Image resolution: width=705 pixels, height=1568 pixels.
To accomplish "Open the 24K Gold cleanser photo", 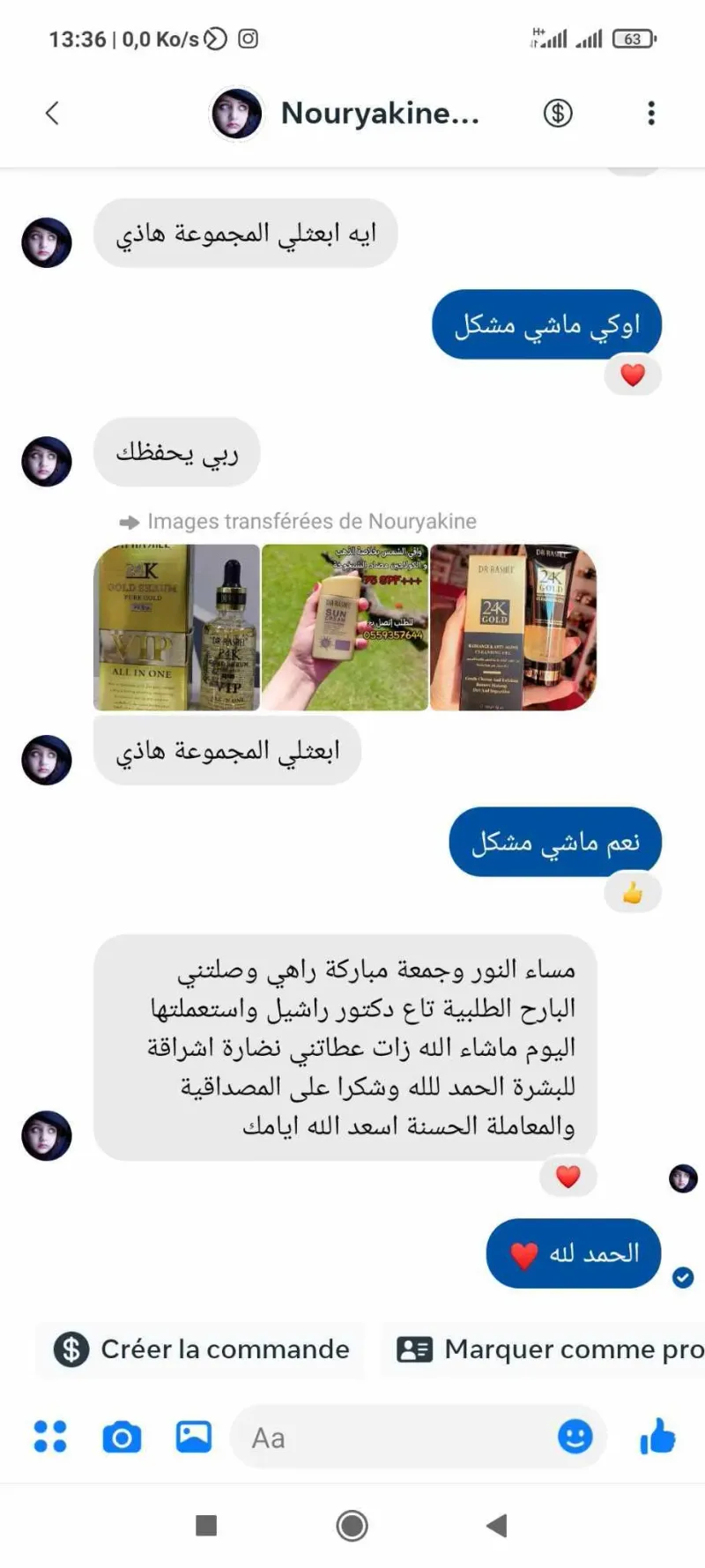I will 513,628.
